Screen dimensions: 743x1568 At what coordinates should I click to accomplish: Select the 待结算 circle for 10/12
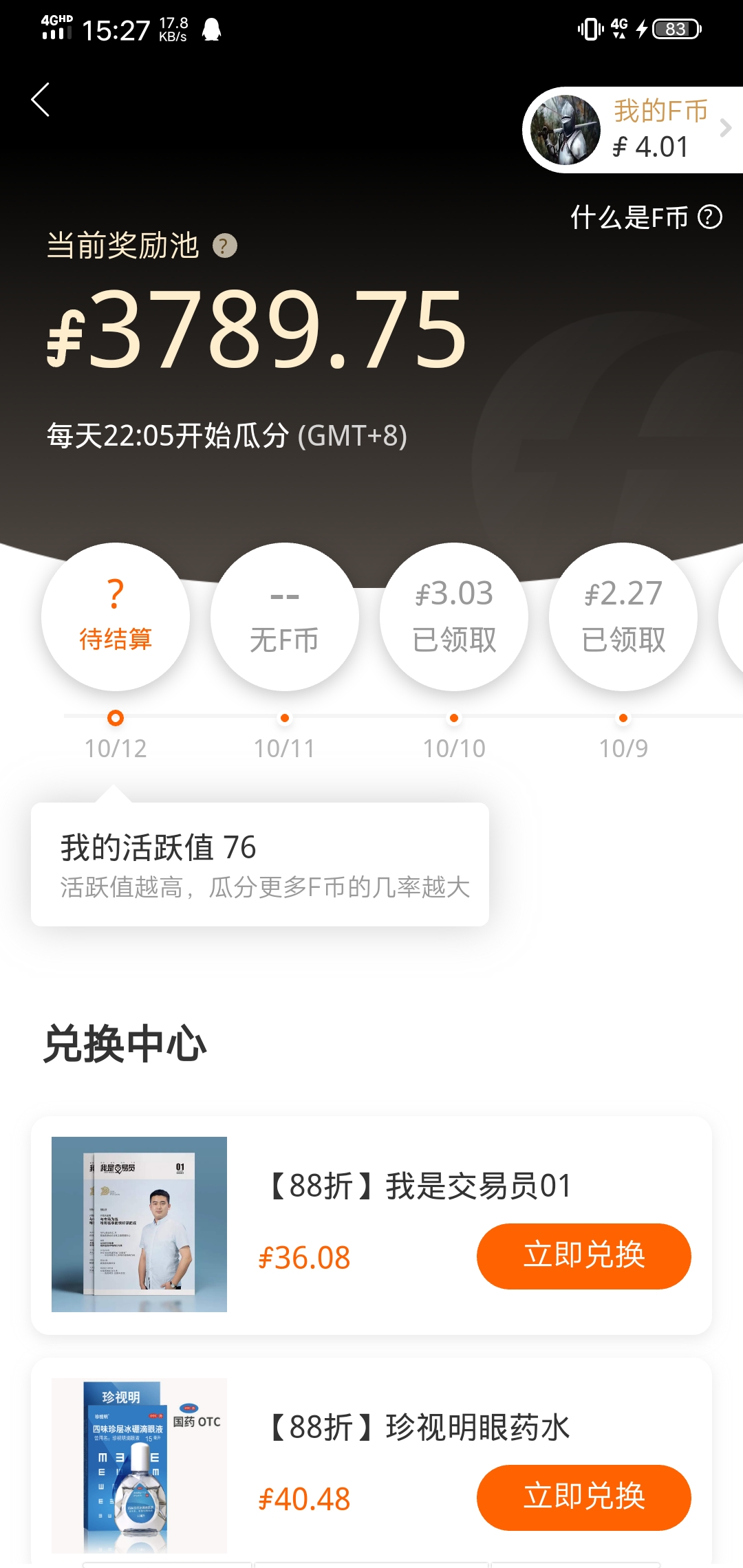click(x=116, y=617)
